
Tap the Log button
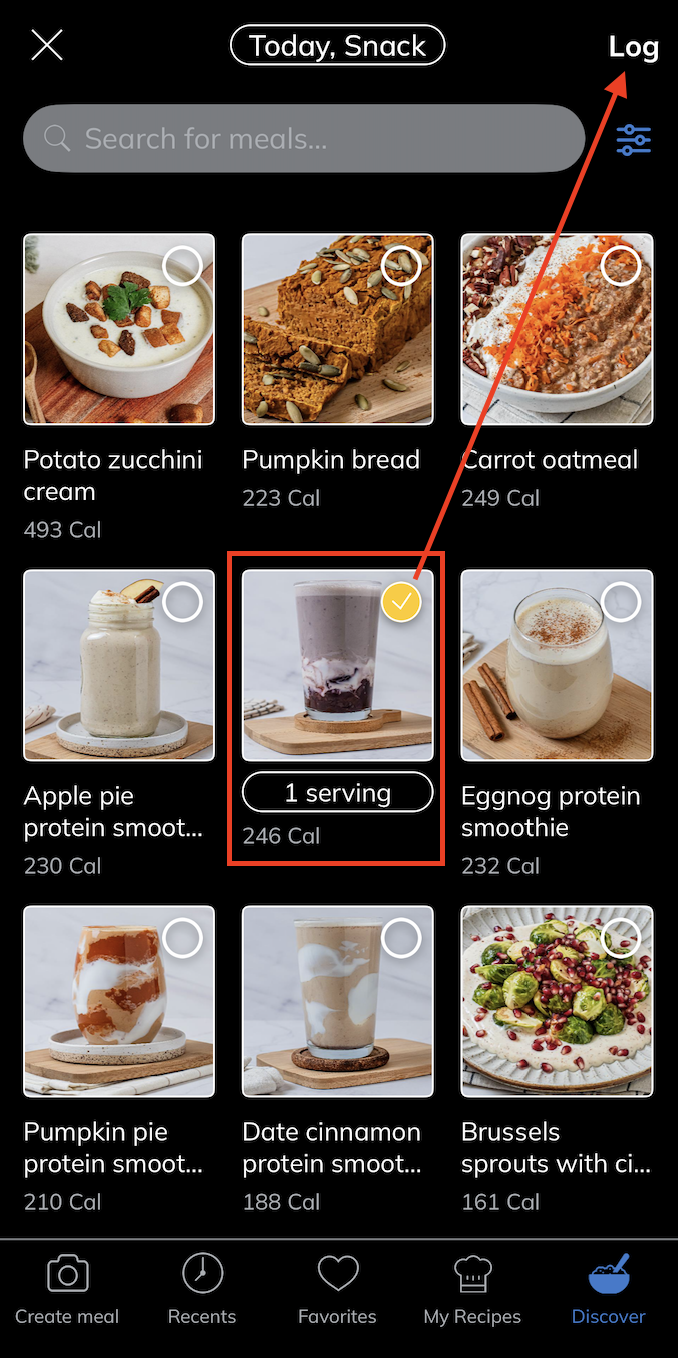click(x=633, y=47)
